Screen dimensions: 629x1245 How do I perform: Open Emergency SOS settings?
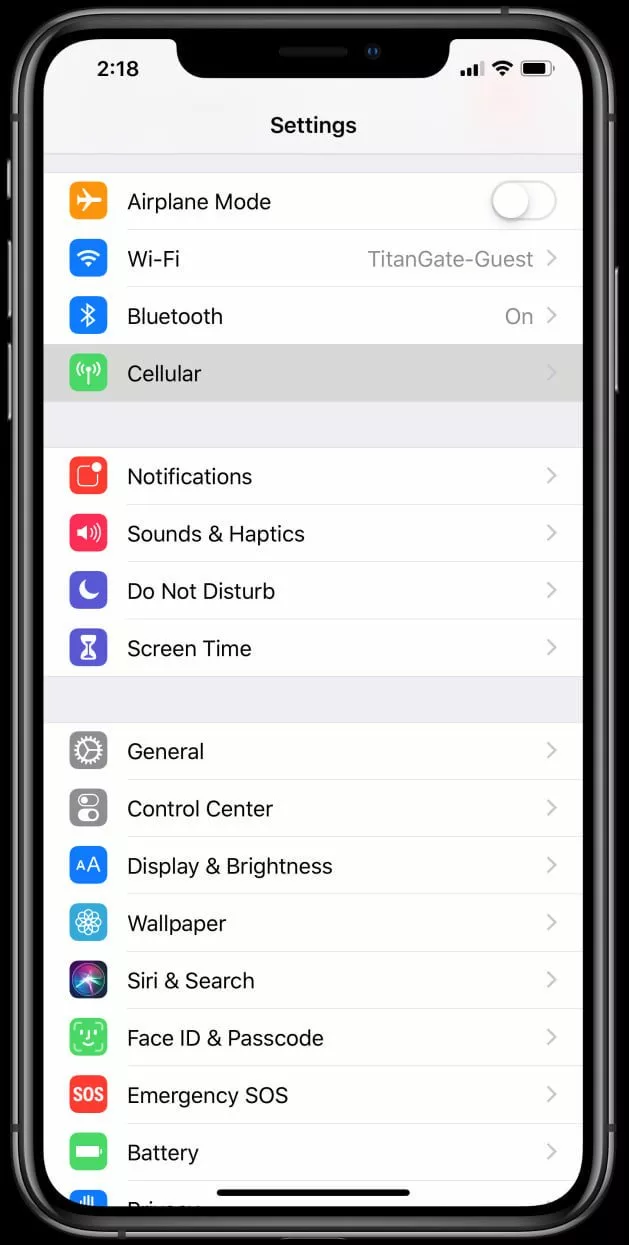pyautogui.click(x=313, y=1095)
